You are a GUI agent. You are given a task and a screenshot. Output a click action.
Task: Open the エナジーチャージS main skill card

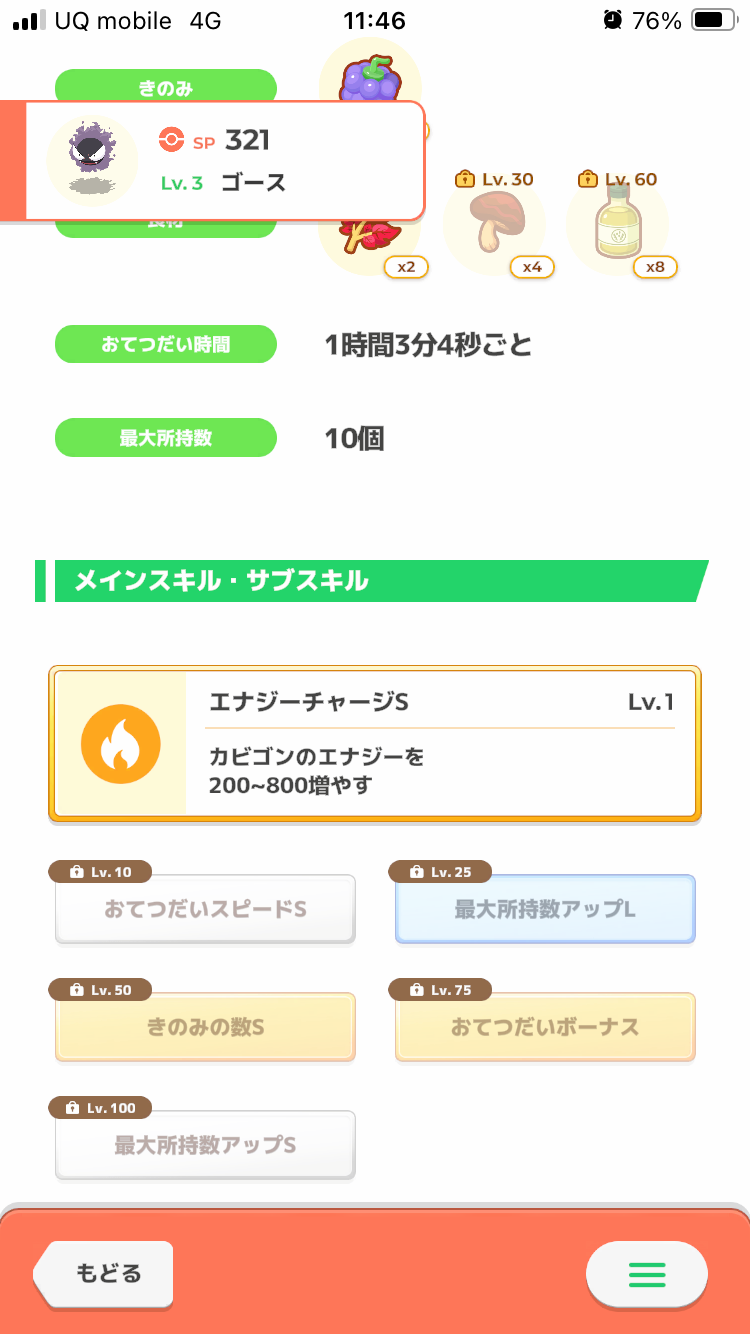[x=375, y=744]
